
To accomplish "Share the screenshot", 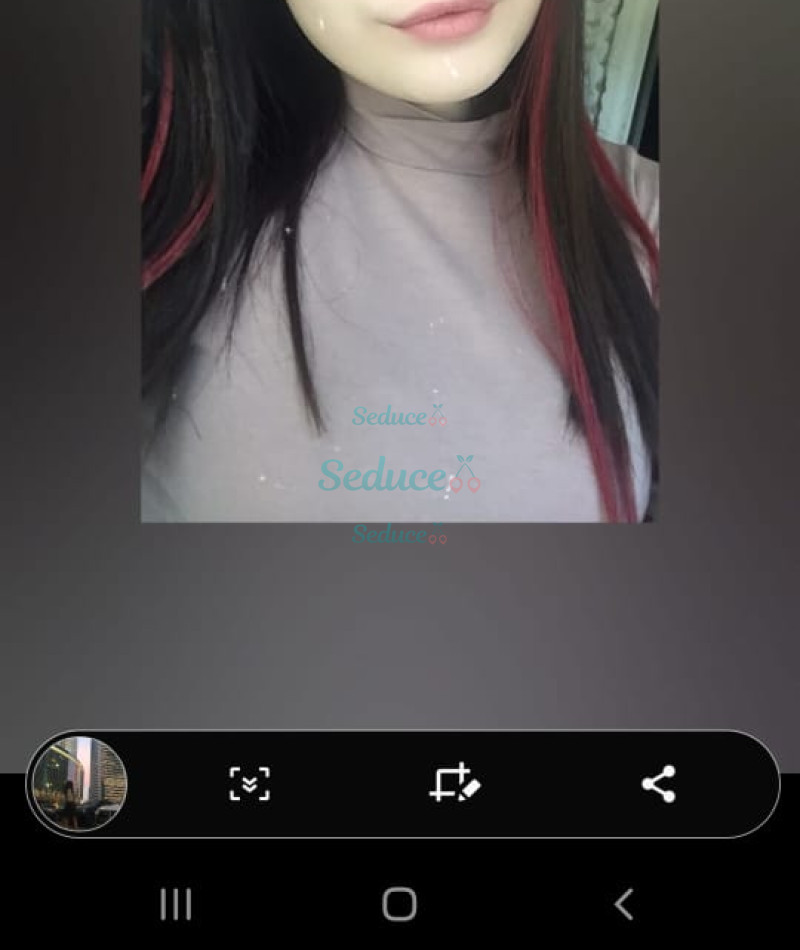I will tap(659, 783).
